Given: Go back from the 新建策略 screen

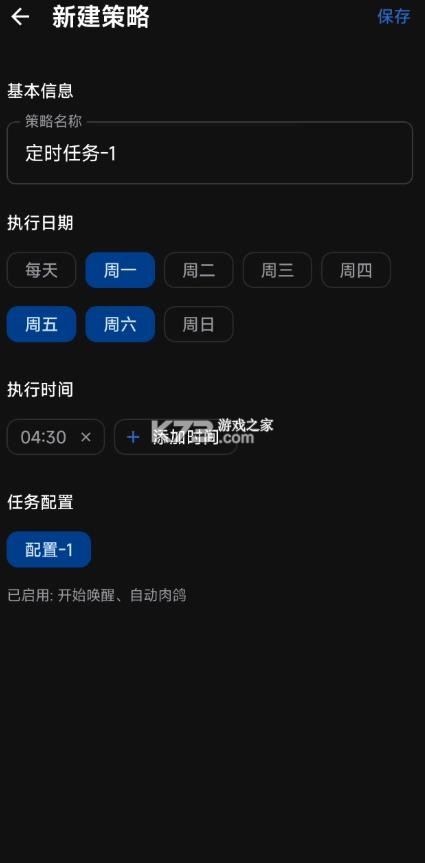Looking at the screenshot, I should (20, 17).
